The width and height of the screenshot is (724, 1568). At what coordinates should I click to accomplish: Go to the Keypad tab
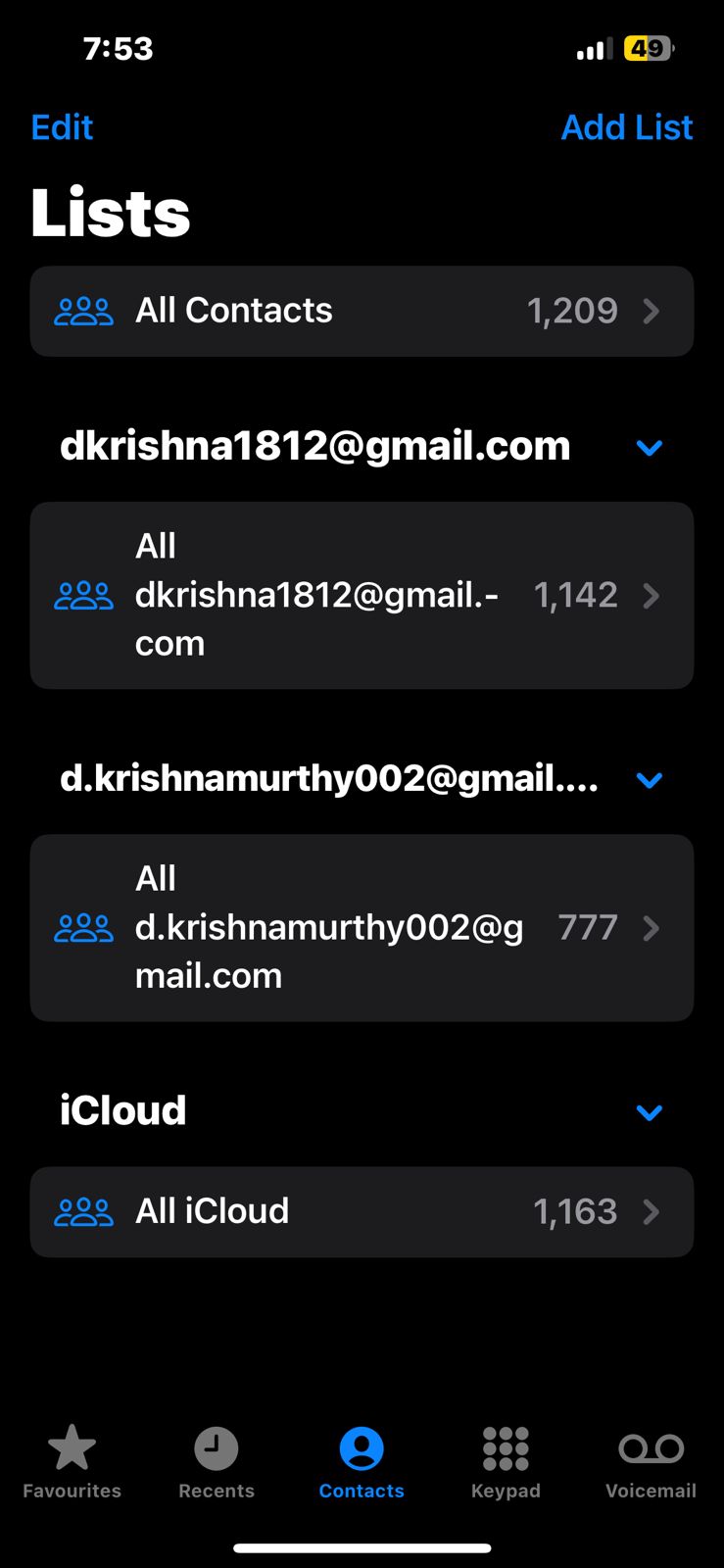pyautogui.click(x=506, y=1462)
